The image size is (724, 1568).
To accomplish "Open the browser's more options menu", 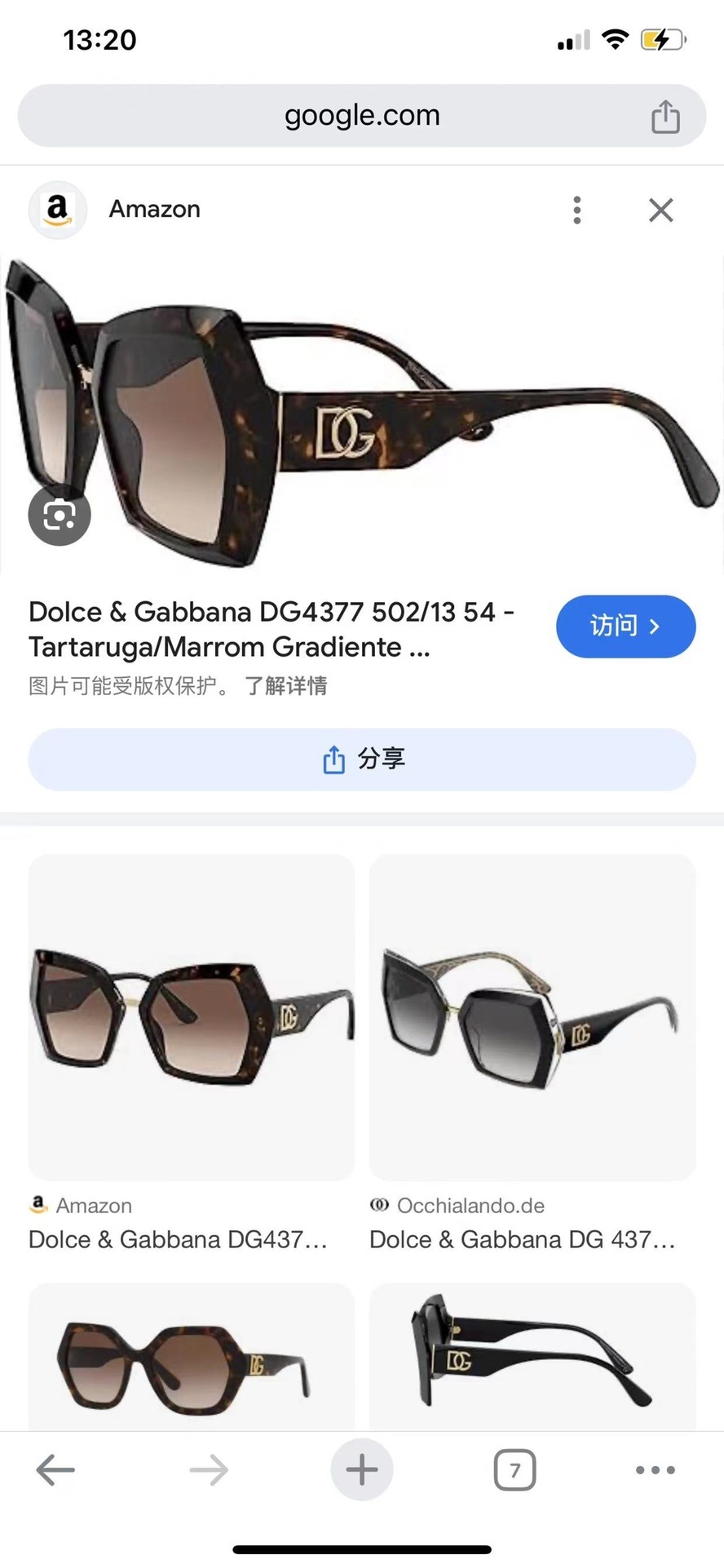I will (655, 1470).
